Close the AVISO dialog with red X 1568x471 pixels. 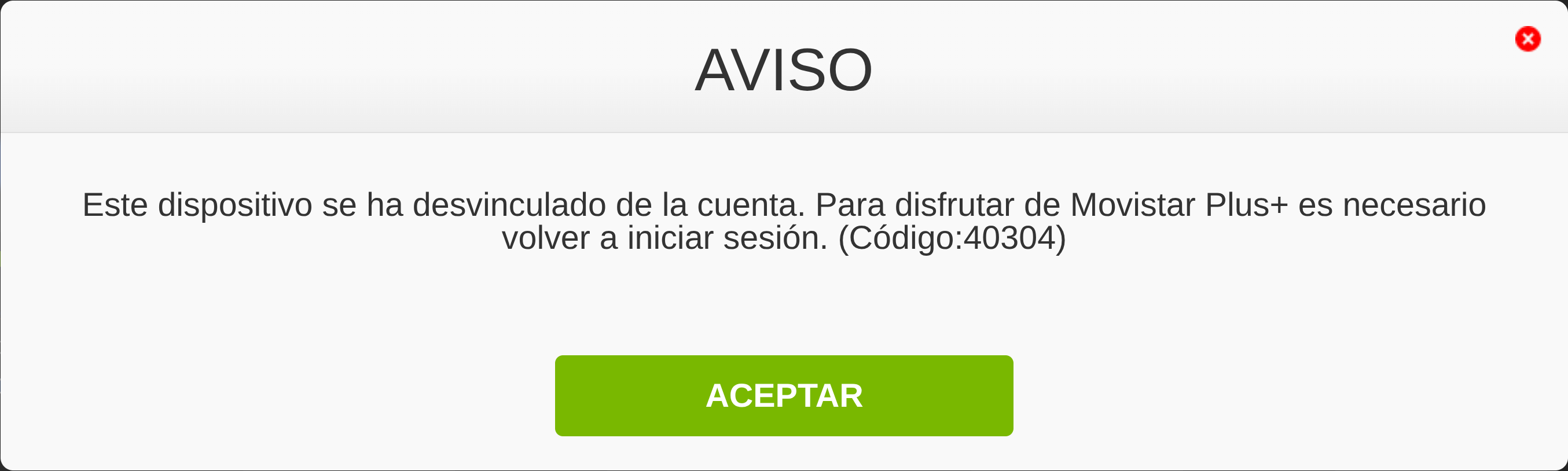point(1527,39)
